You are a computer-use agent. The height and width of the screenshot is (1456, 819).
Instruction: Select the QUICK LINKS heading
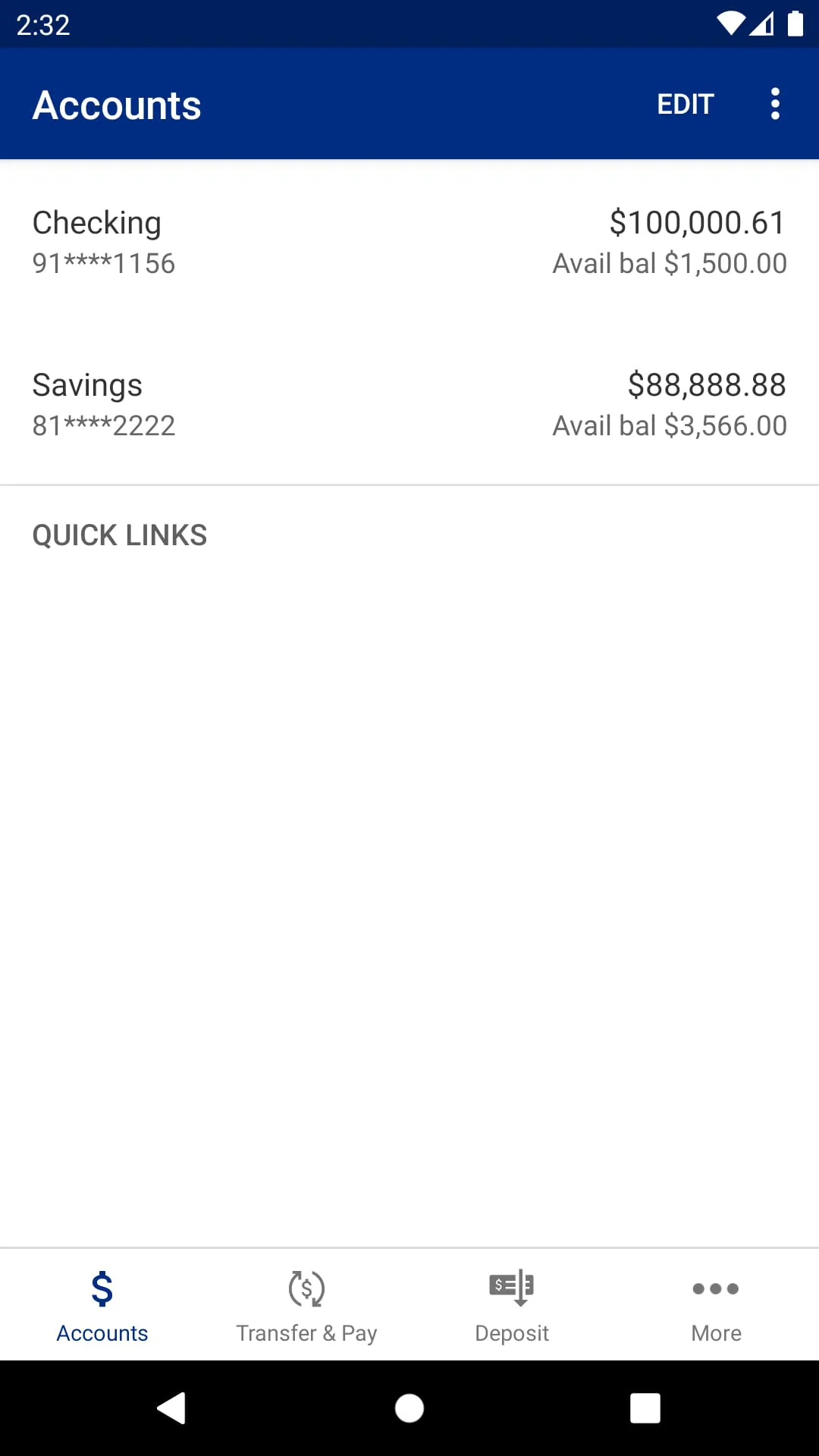pyautogui.click(x=119, y=535)
